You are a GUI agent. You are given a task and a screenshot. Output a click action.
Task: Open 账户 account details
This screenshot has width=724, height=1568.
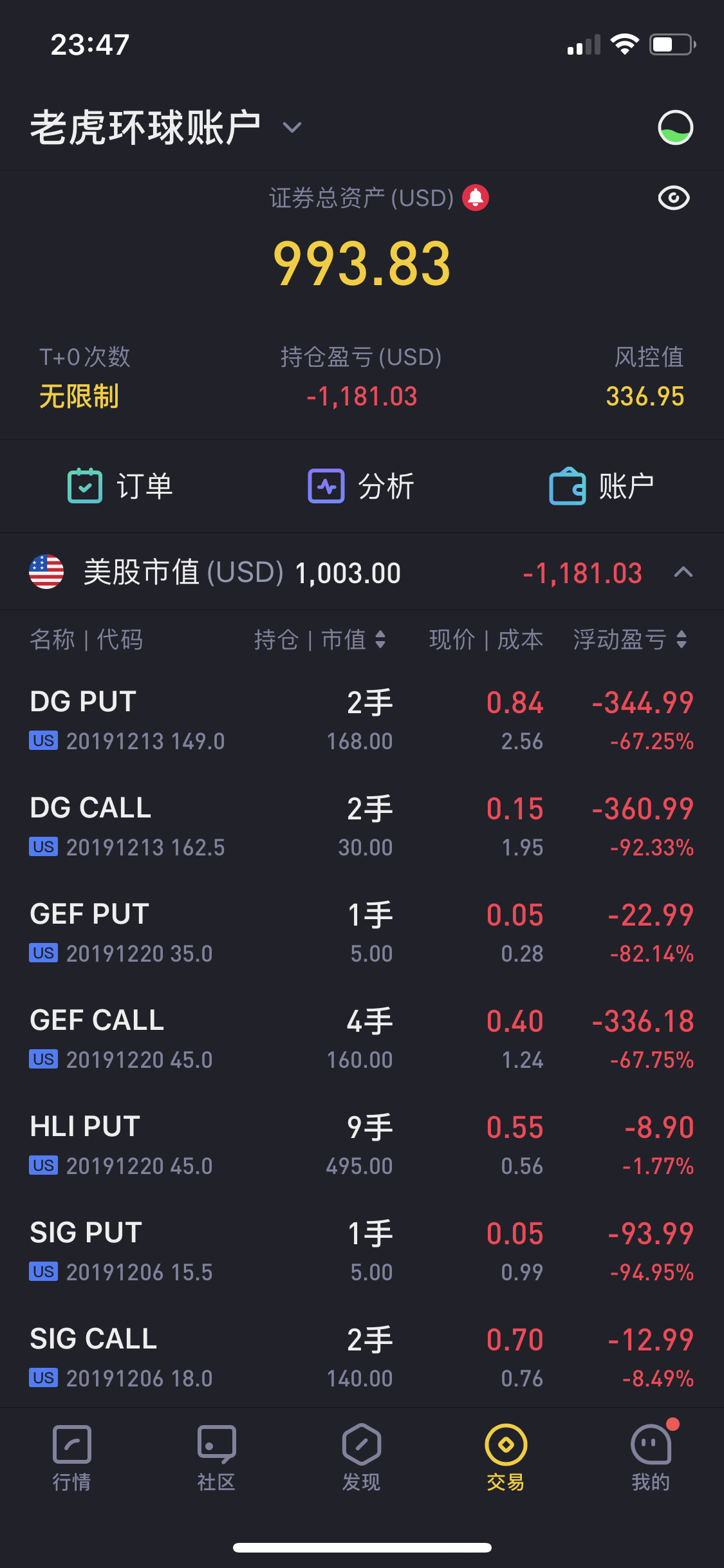(602, 486)
